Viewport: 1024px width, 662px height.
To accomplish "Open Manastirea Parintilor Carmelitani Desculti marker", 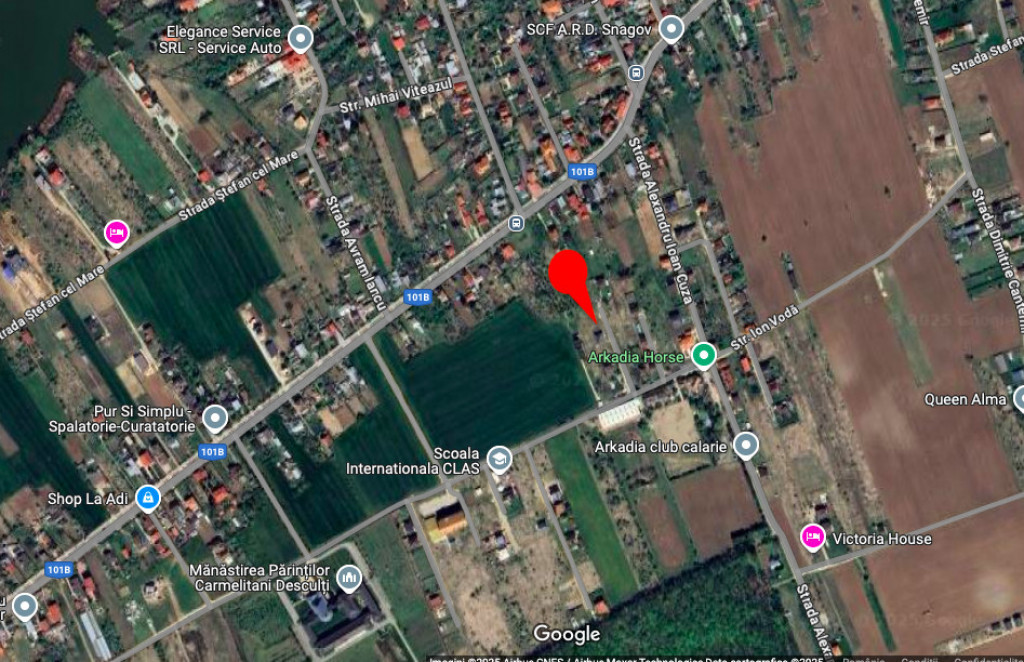I will point(349,577).
